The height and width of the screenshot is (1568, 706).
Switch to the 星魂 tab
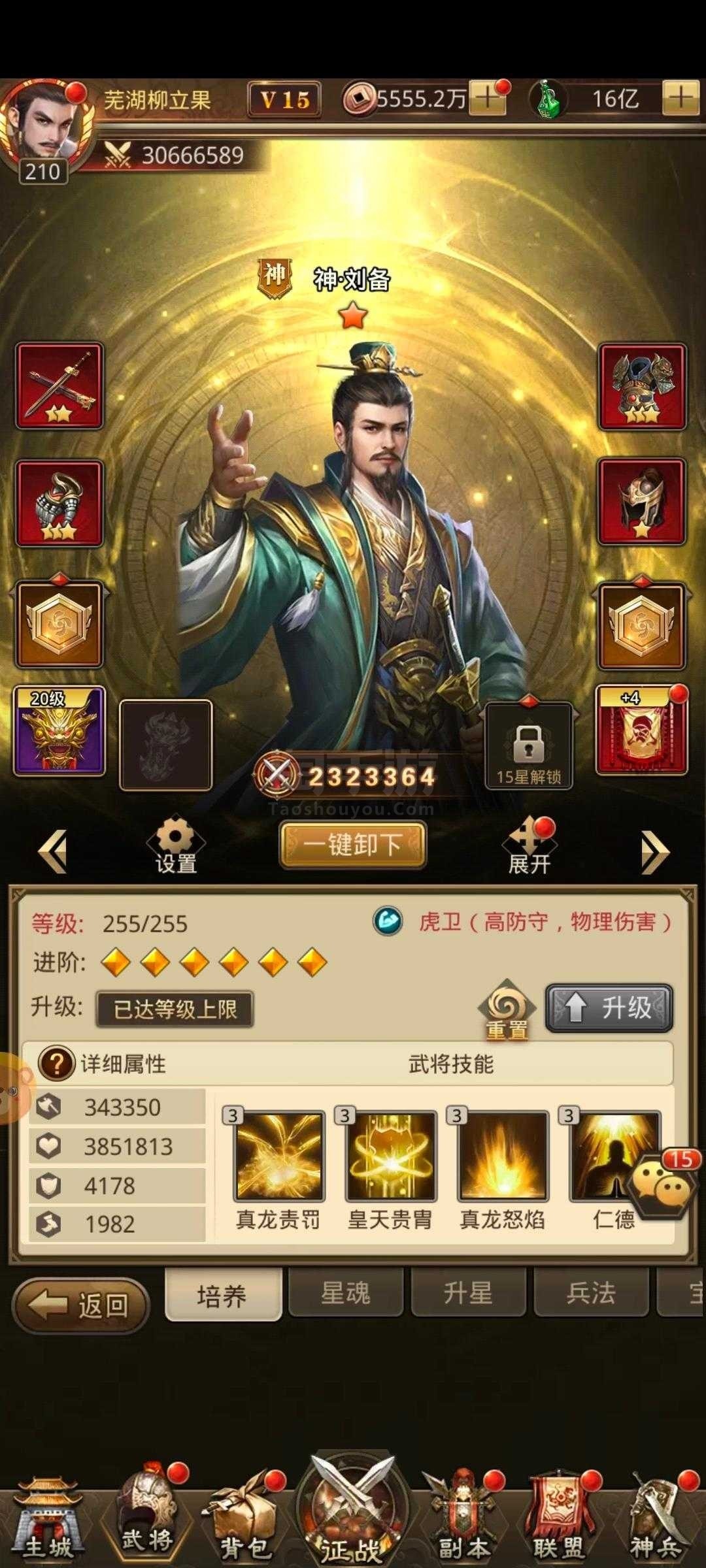click(346, 1294)
